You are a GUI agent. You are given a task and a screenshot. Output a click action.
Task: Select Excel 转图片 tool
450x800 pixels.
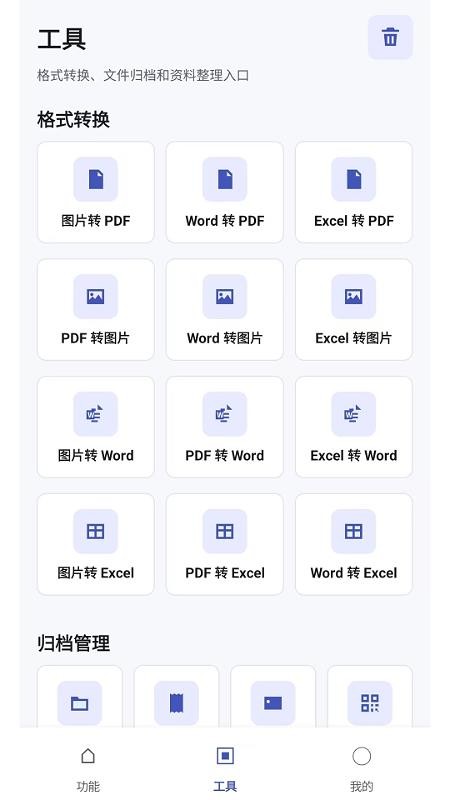354,310
